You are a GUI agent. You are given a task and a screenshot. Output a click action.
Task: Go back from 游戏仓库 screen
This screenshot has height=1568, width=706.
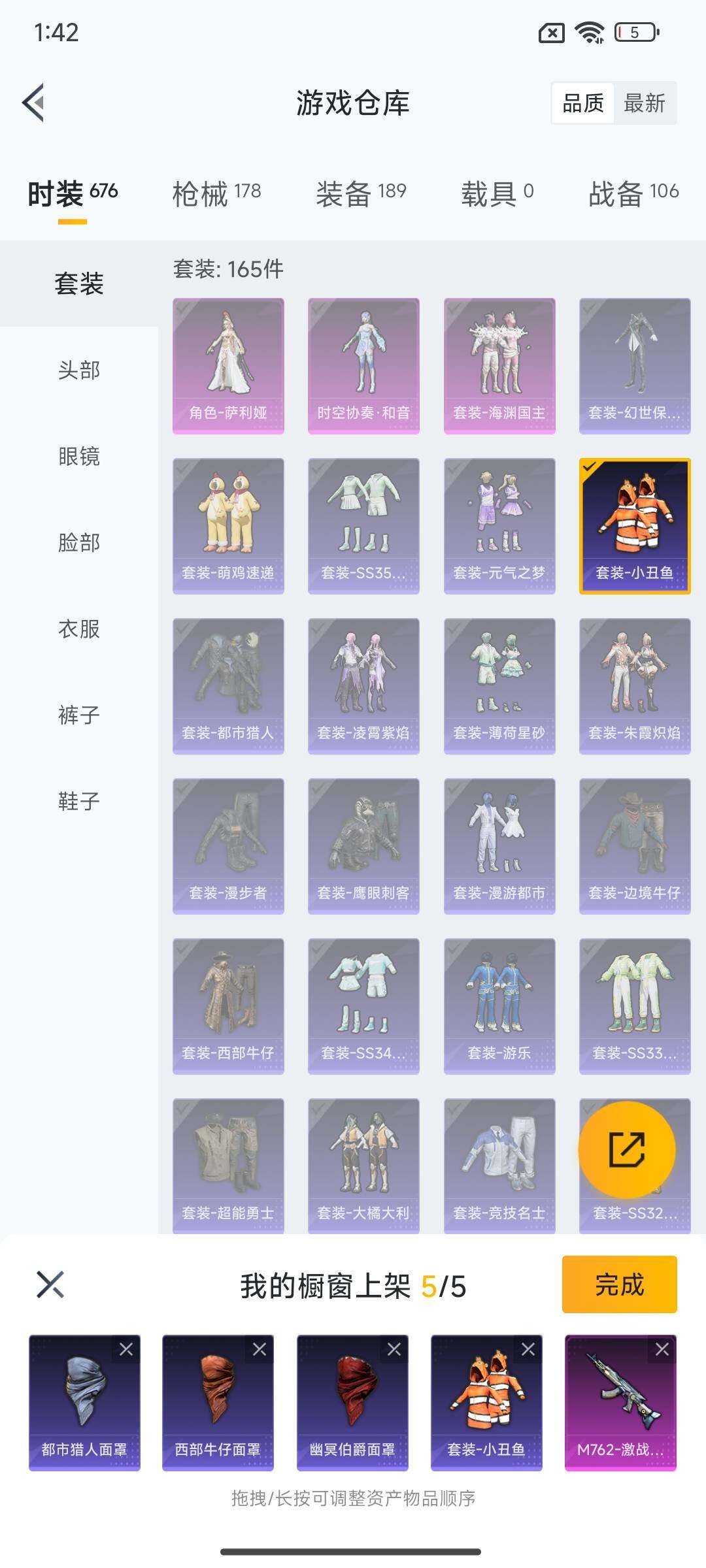pos(34,103)
